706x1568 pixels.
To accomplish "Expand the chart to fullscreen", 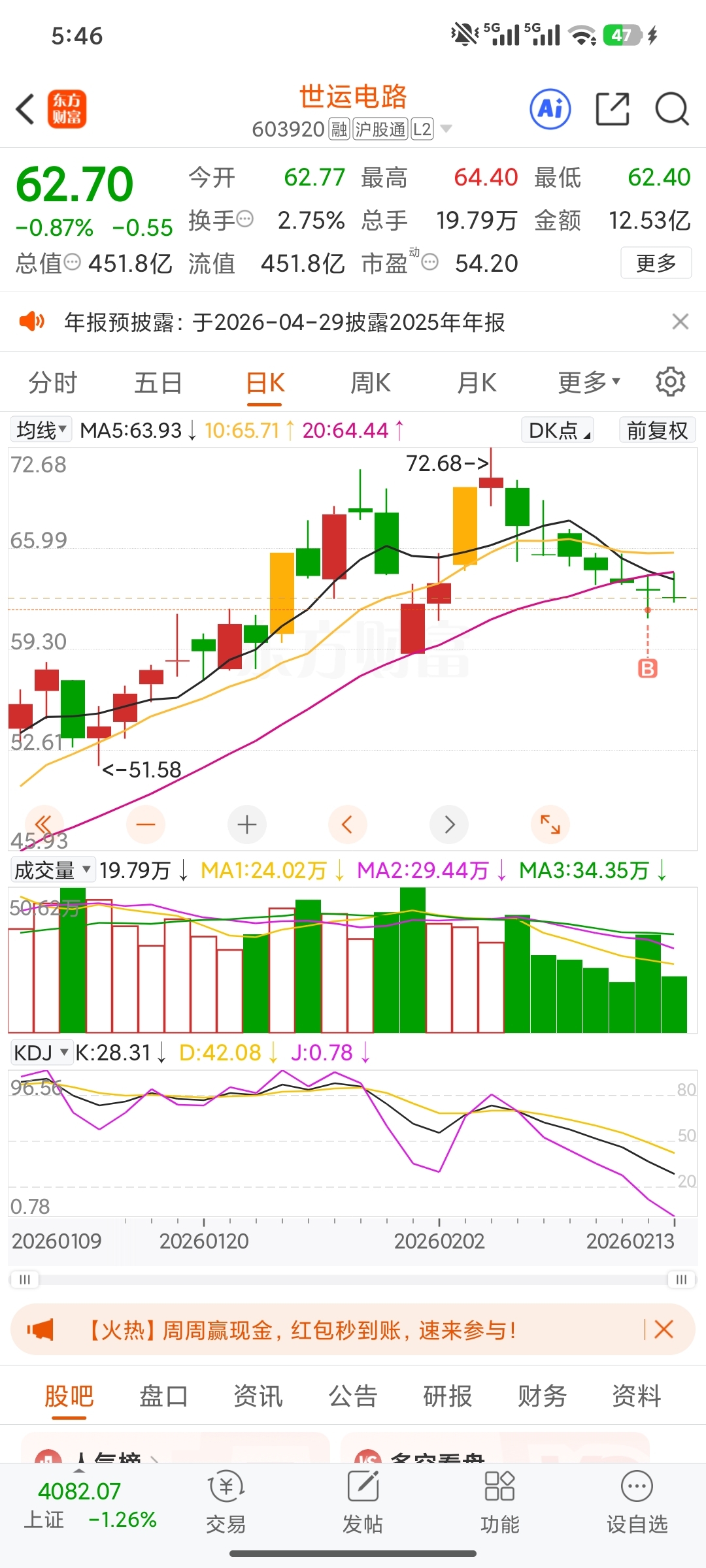I will [x=550, y=825].
